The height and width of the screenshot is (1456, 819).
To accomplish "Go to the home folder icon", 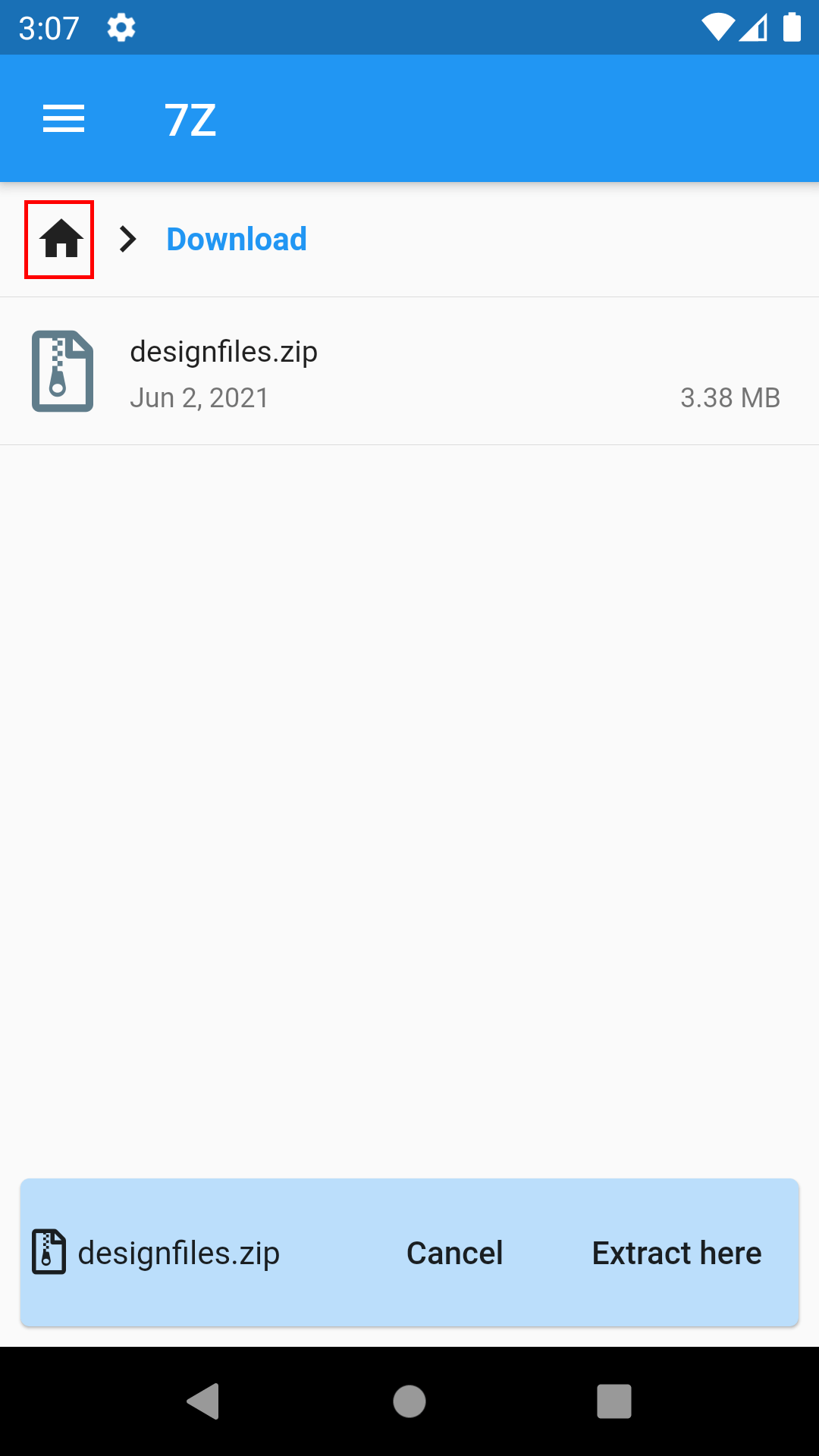I will 60,240.
